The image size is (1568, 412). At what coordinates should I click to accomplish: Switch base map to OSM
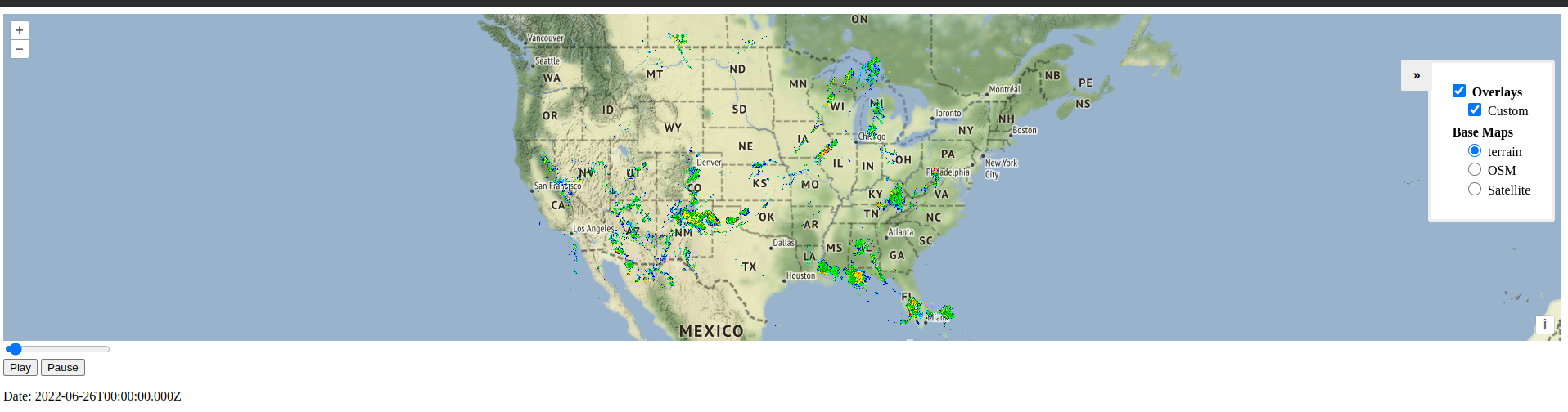[x=1475, y=169]
